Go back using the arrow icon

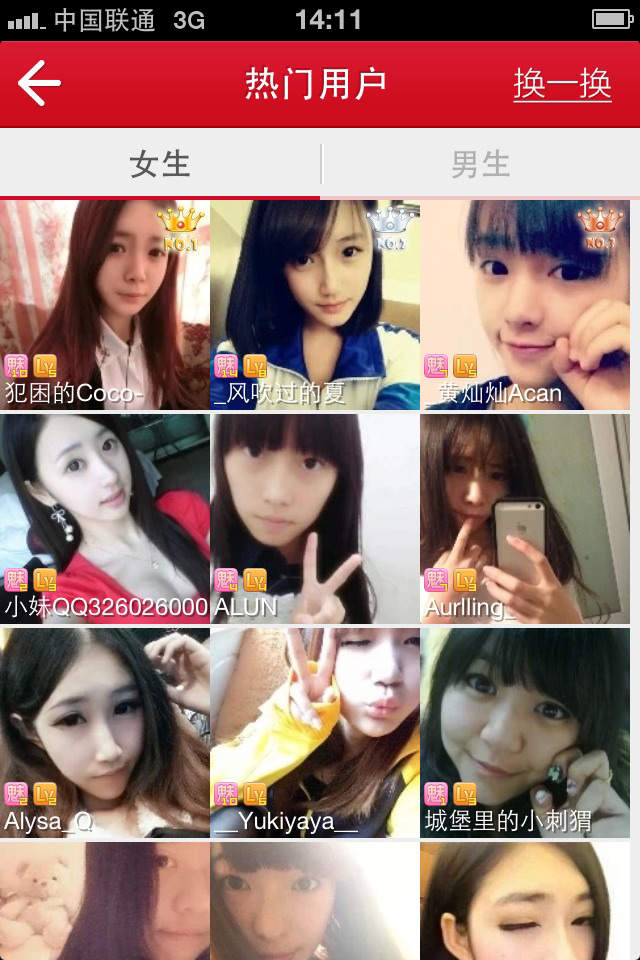pos(40,84)
